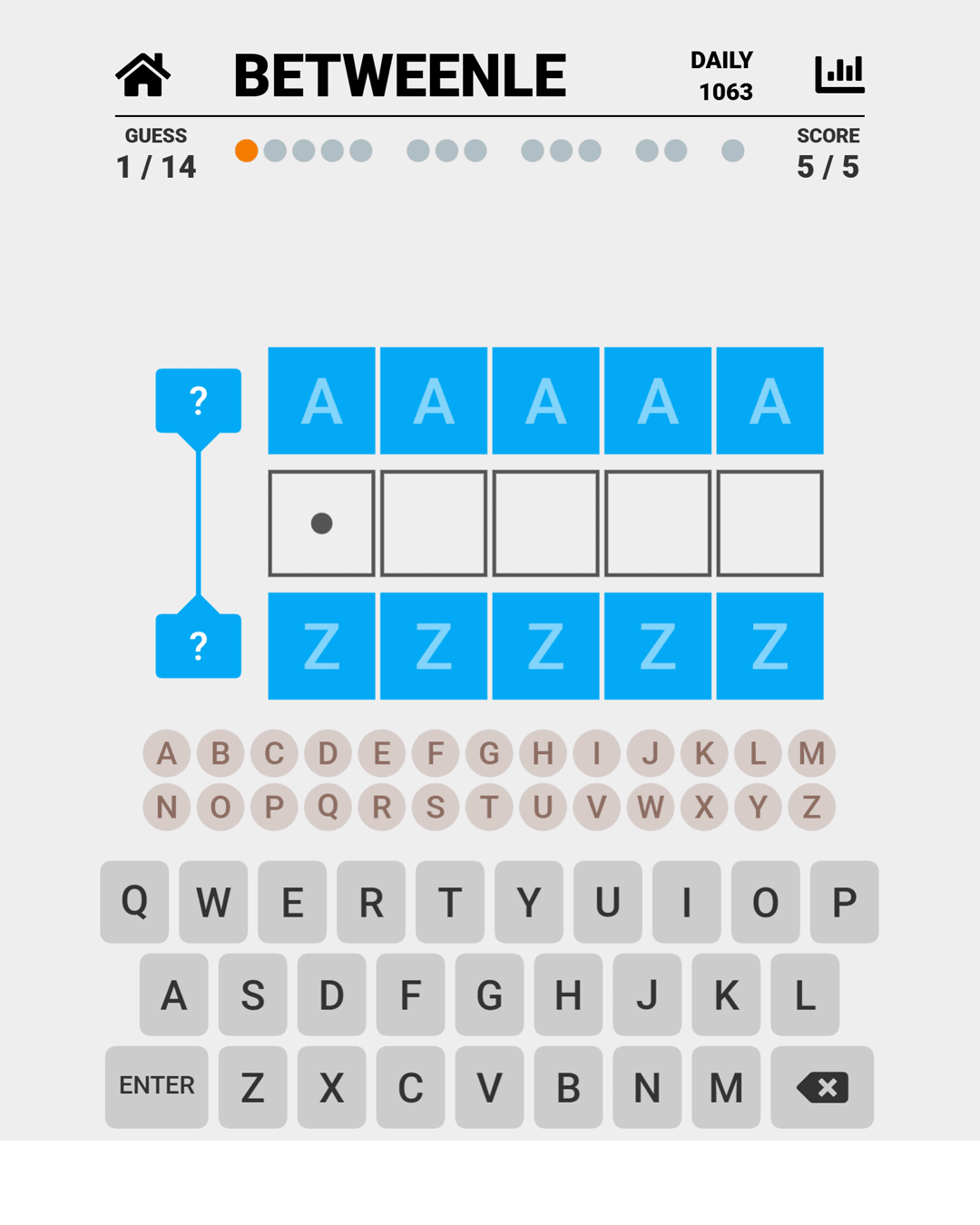The height and width of the screenshot is (1225, 980).
Task: Click the Home icon
Action: [144, 76]
